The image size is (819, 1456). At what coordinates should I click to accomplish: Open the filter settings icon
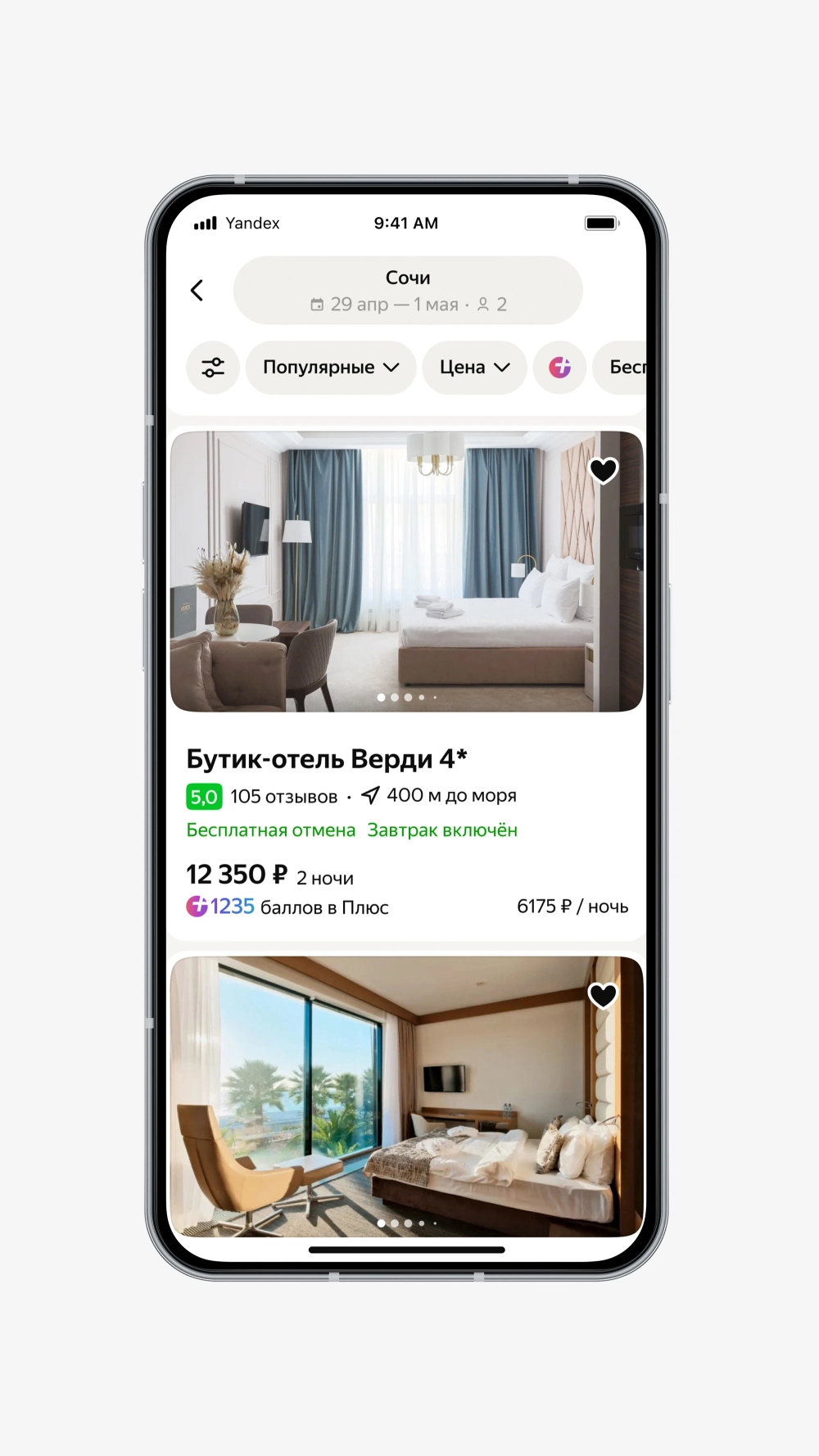(213, 368)
